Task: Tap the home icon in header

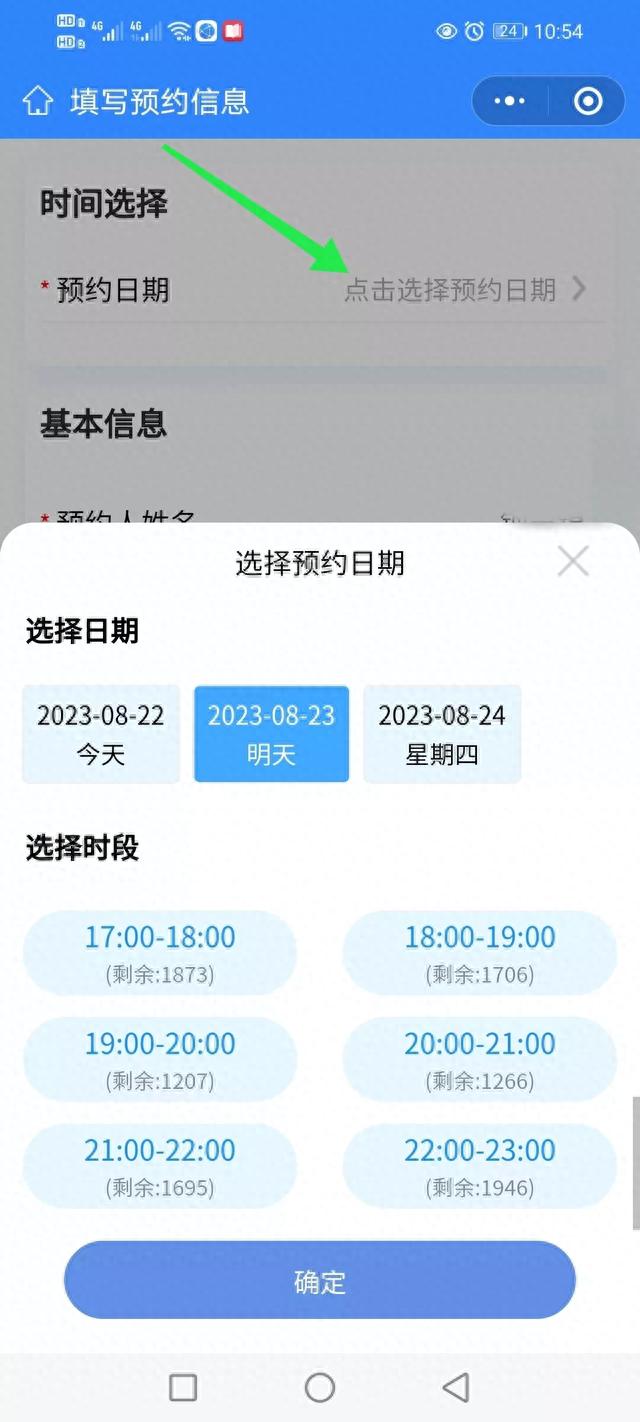Action: pos(38,101)
